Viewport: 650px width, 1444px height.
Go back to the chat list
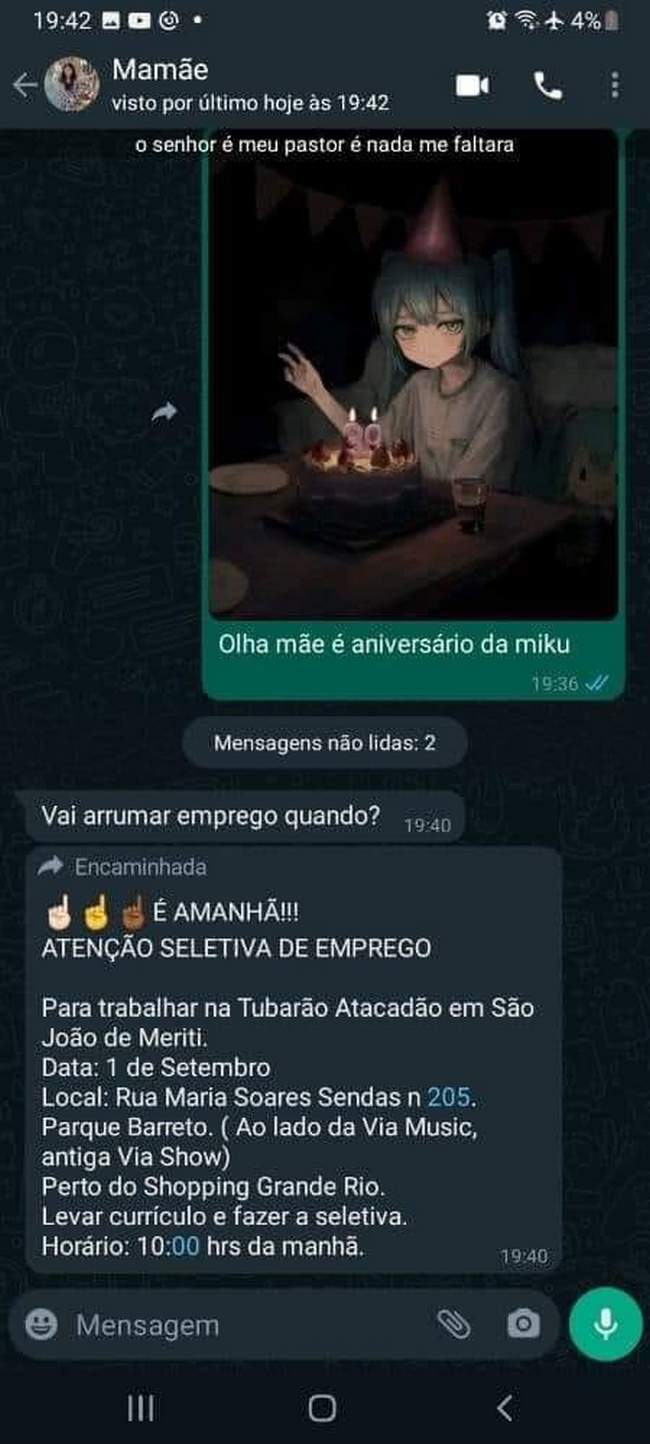25,85
